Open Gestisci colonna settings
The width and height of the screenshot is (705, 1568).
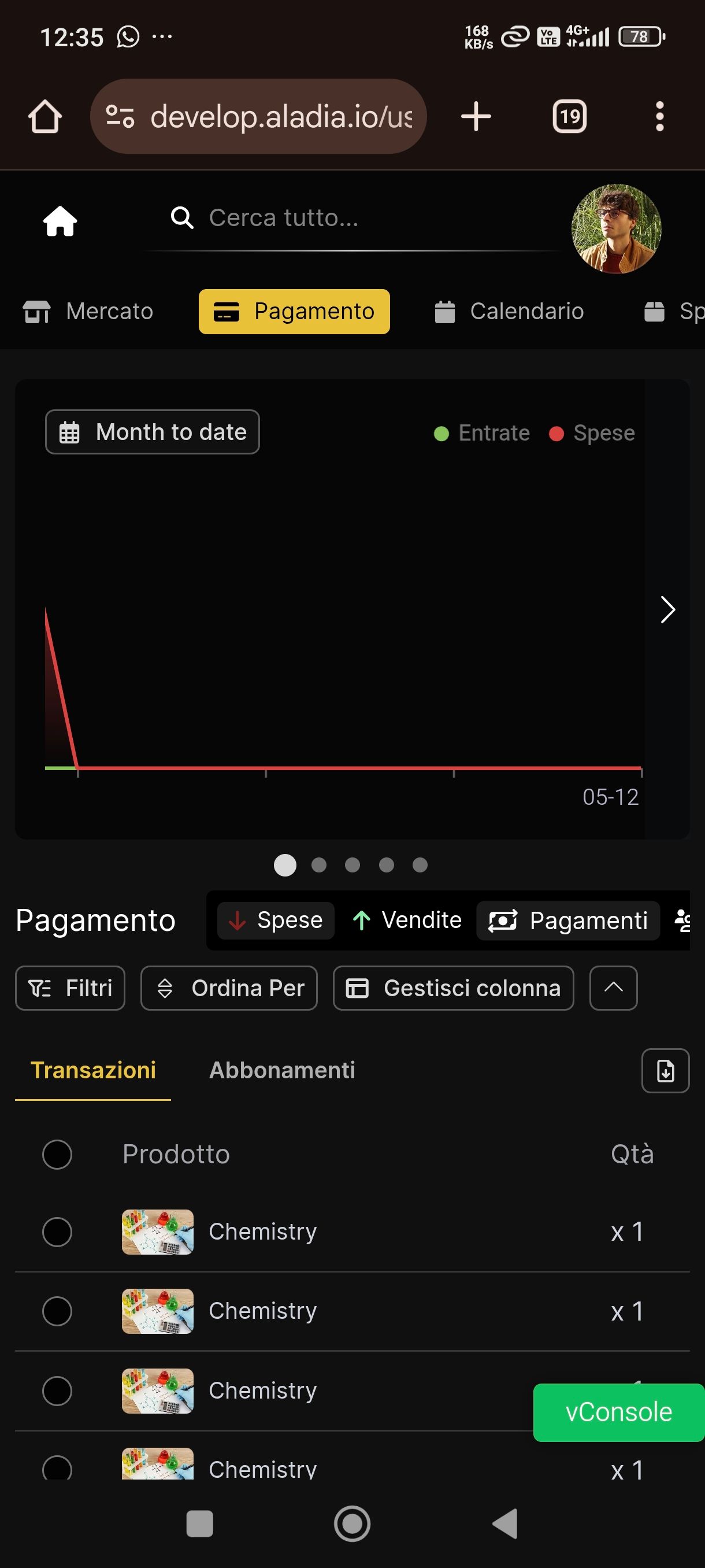click(453, 988)
